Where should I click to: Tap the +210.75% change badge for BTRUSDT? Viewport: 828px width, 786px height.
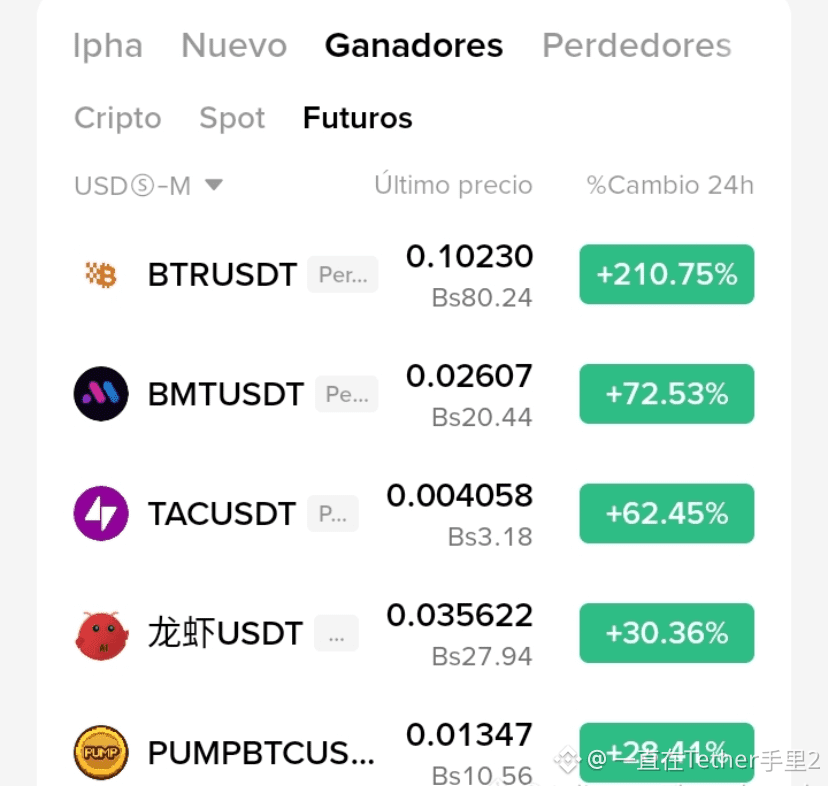coord(667,274)
